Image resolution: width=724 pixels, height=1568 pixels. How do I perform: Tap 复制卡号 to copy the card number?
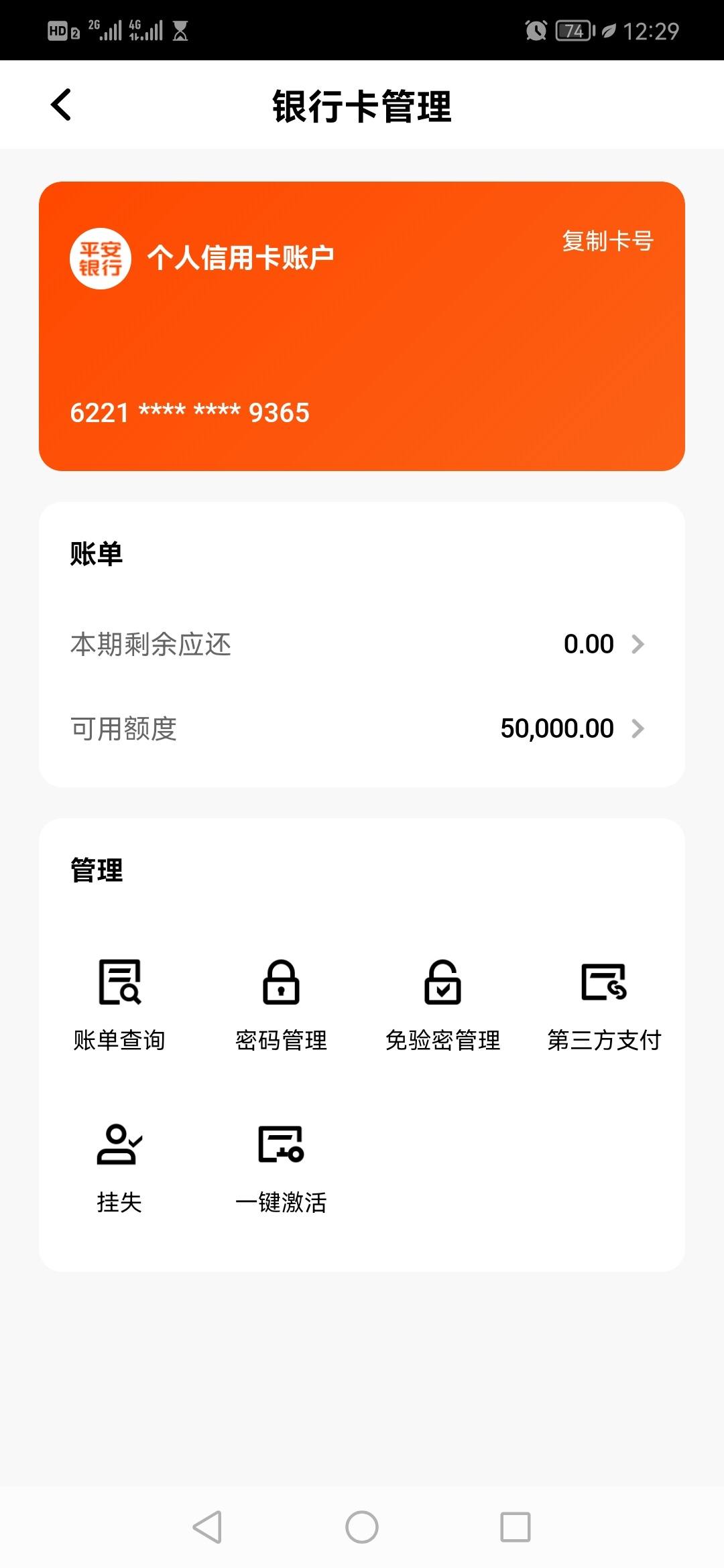(x=607, y=241)
